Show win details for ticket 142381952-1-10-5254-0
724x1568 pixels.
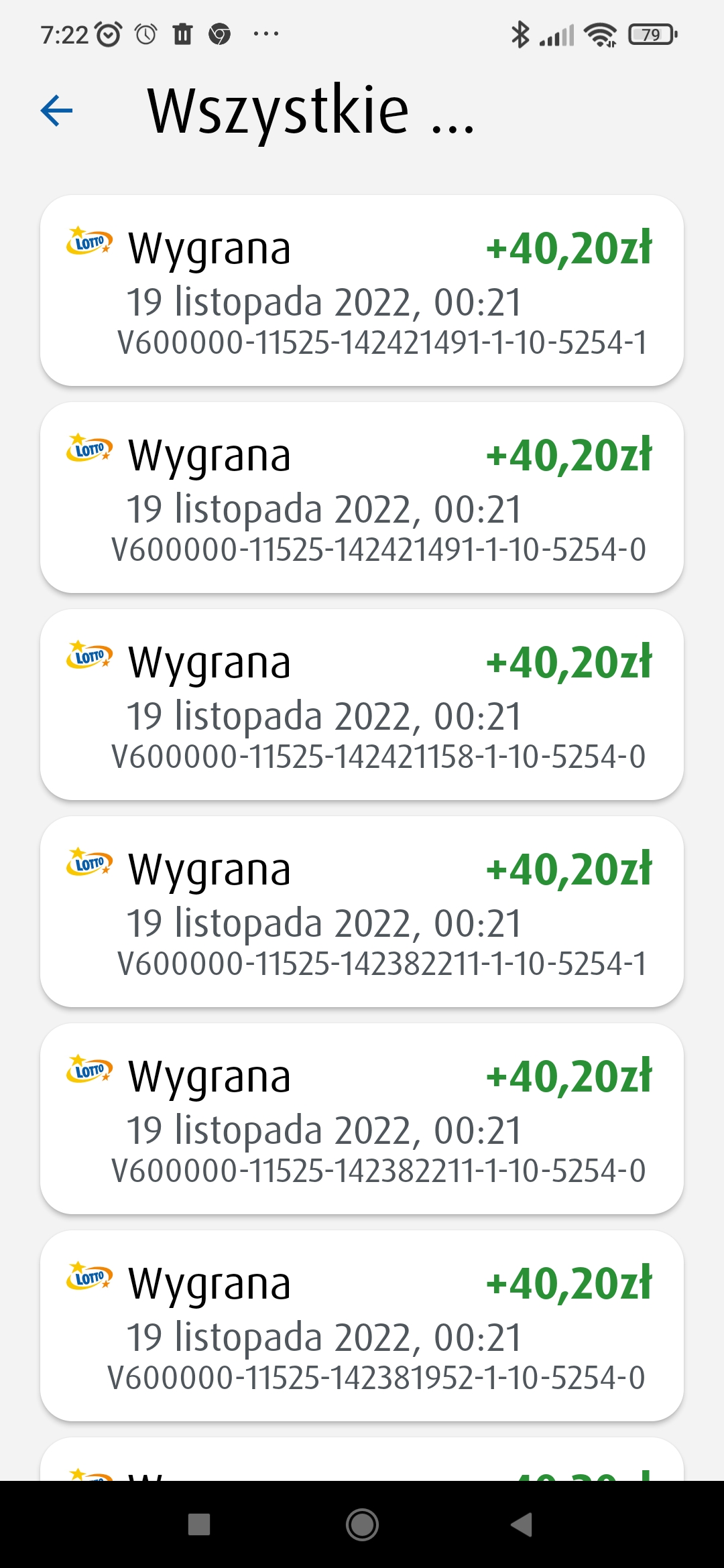coord(362,1325)
